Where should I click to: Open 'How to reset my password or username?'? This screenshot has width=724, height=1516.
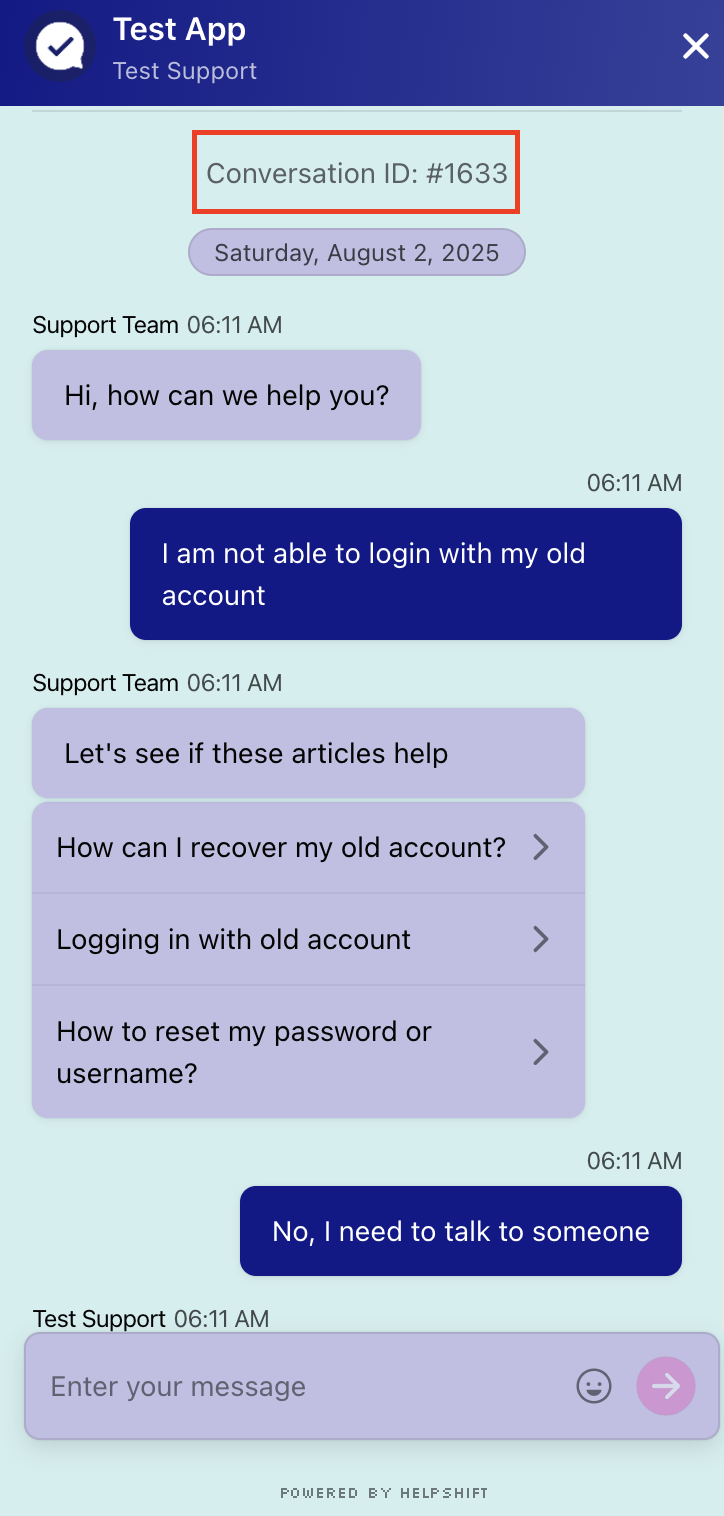coord(308,1052)
